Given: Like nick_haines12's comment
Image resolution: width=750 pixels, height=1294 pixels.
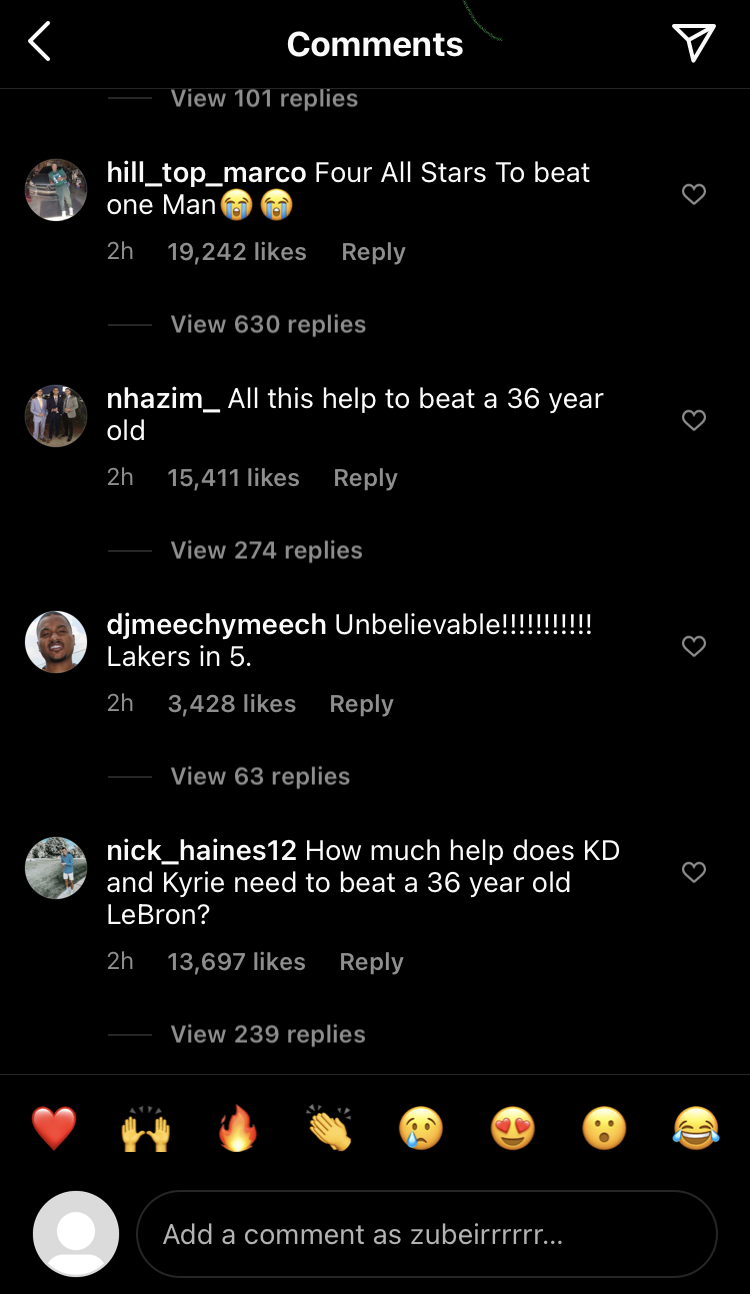Looking at the screenshot, I should (694, 872).
